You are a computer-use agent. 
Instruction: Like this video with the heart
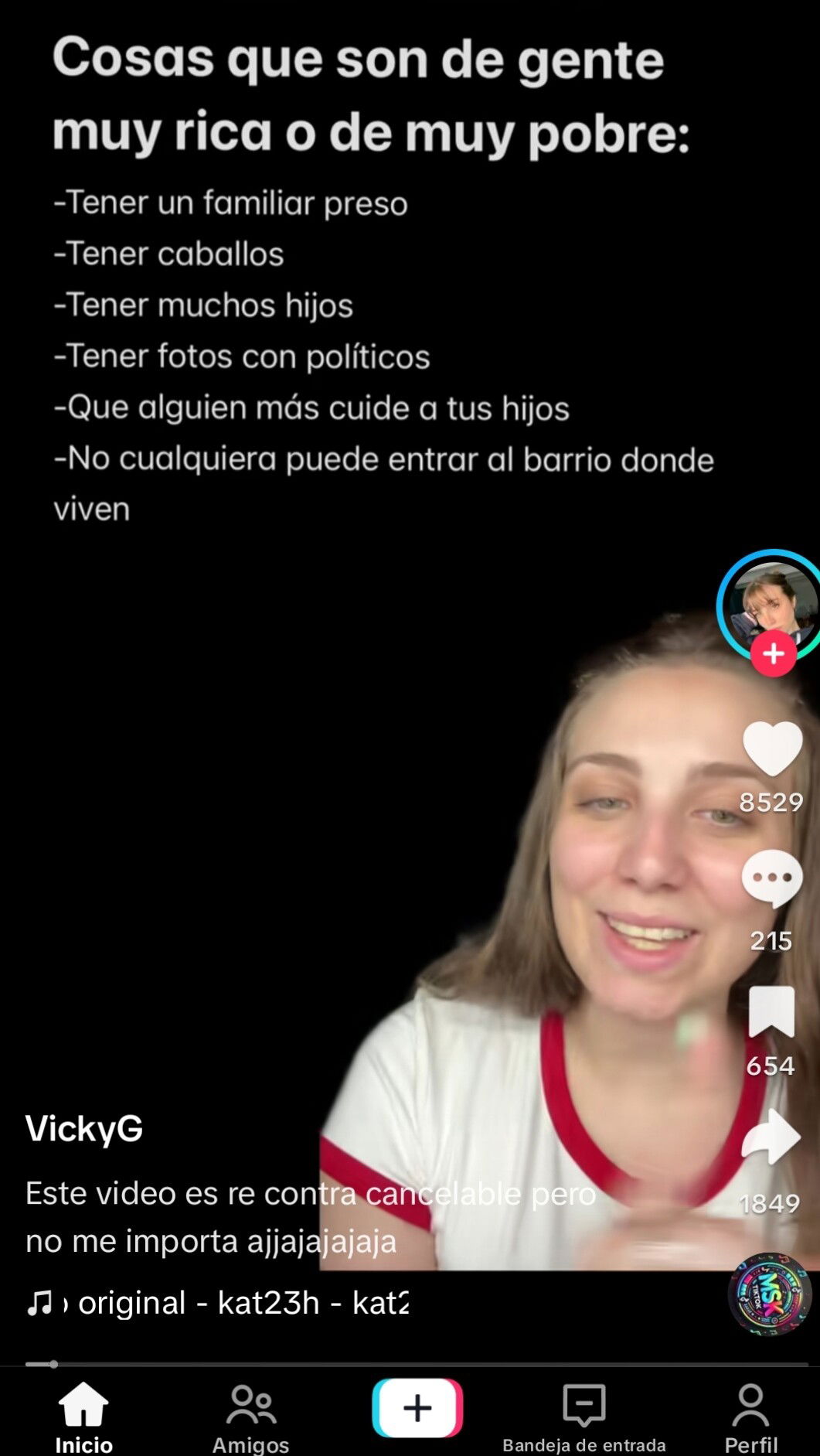point(772,748)
